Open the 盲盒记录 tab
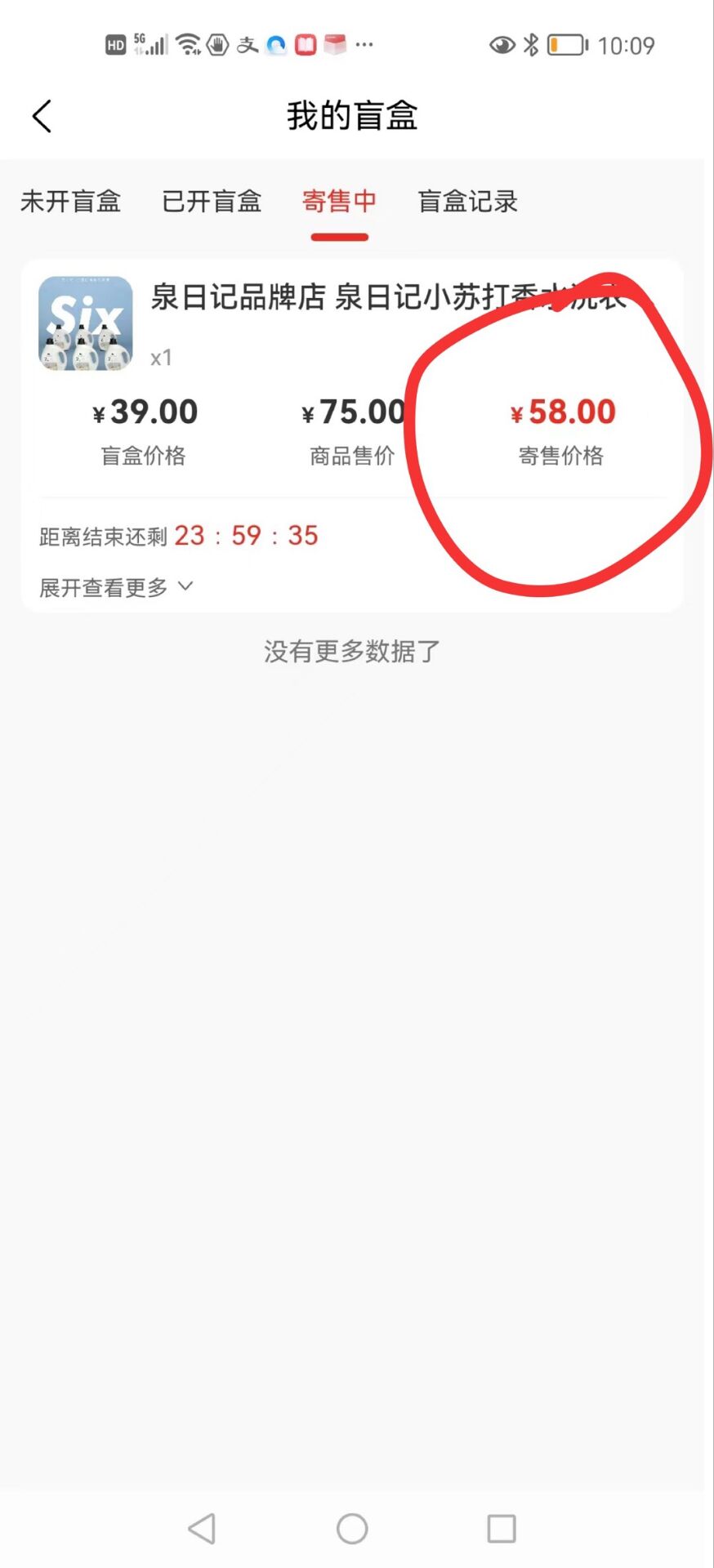Viewport: 714px width, 1568px height. [x=467, y=201]
